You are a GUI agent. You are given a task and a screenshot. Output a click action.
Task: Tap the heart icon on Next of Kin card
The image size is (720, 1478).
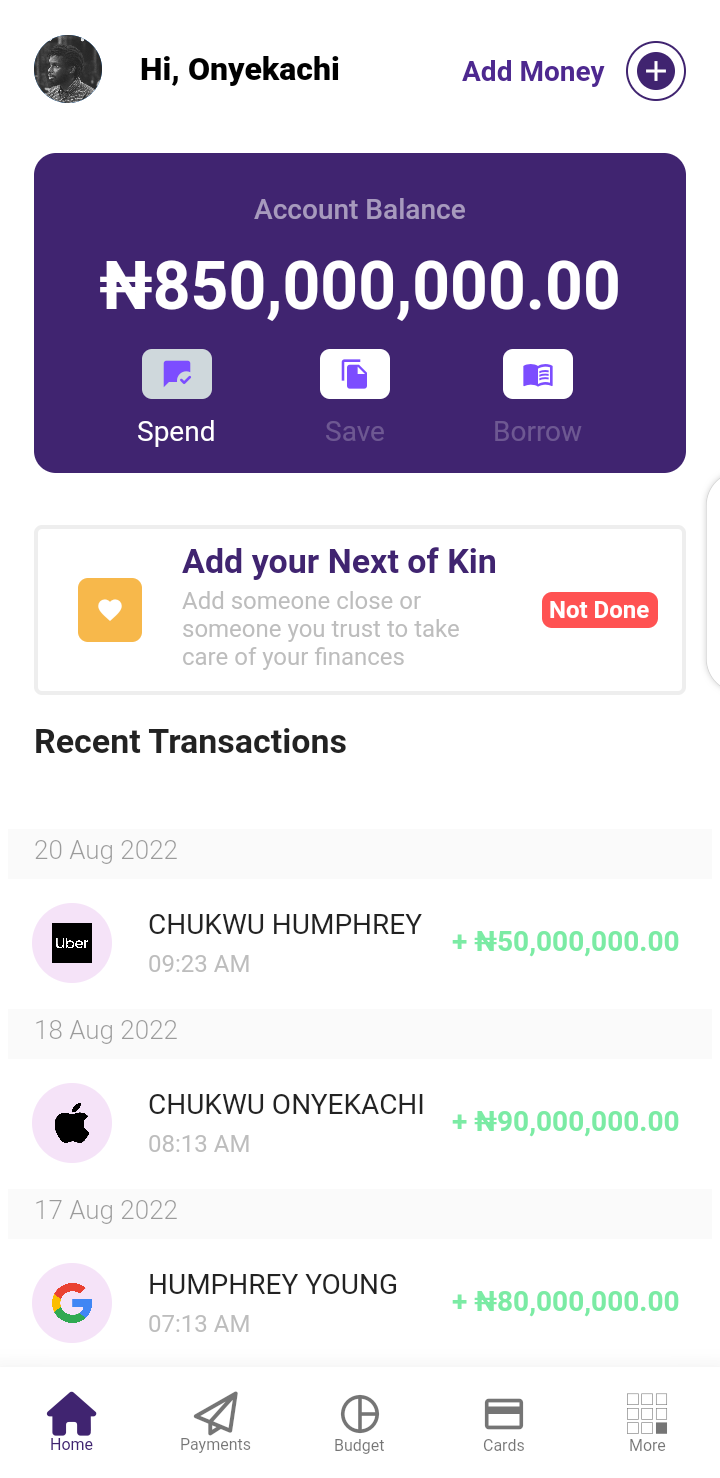click(x=109, y=609)
